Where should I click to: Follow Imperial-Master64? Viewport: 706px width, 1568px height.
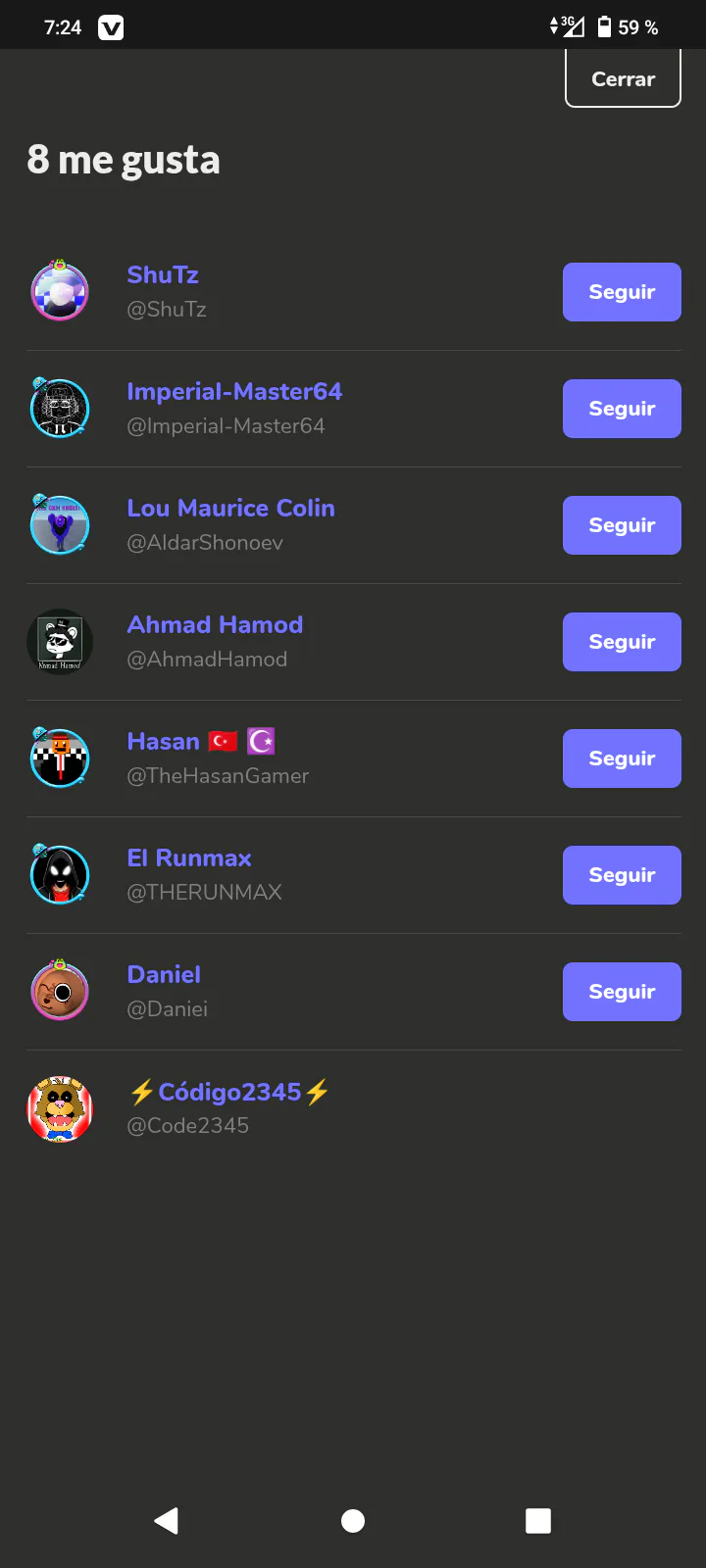(x=622, y=409)
